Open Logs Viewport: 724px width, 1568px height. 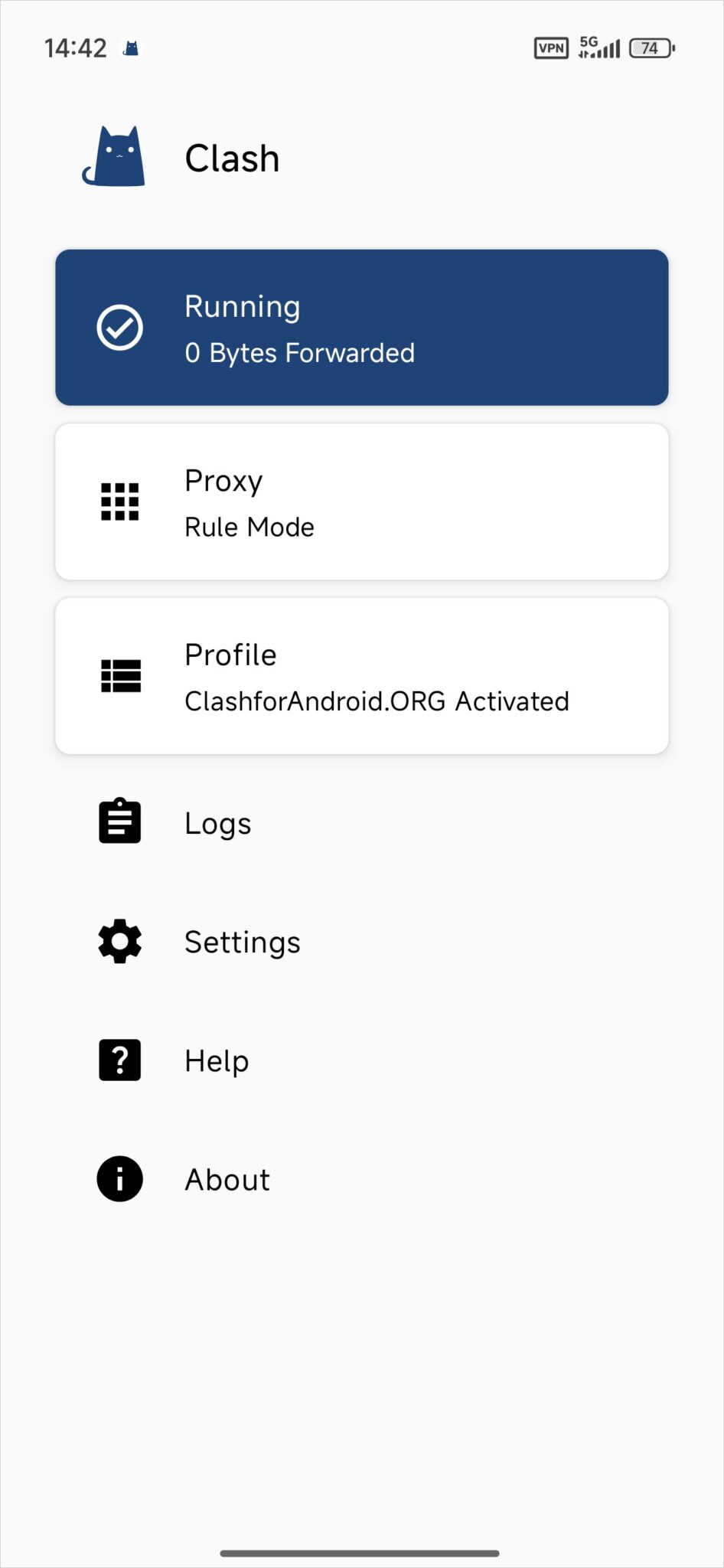point(218,823)
